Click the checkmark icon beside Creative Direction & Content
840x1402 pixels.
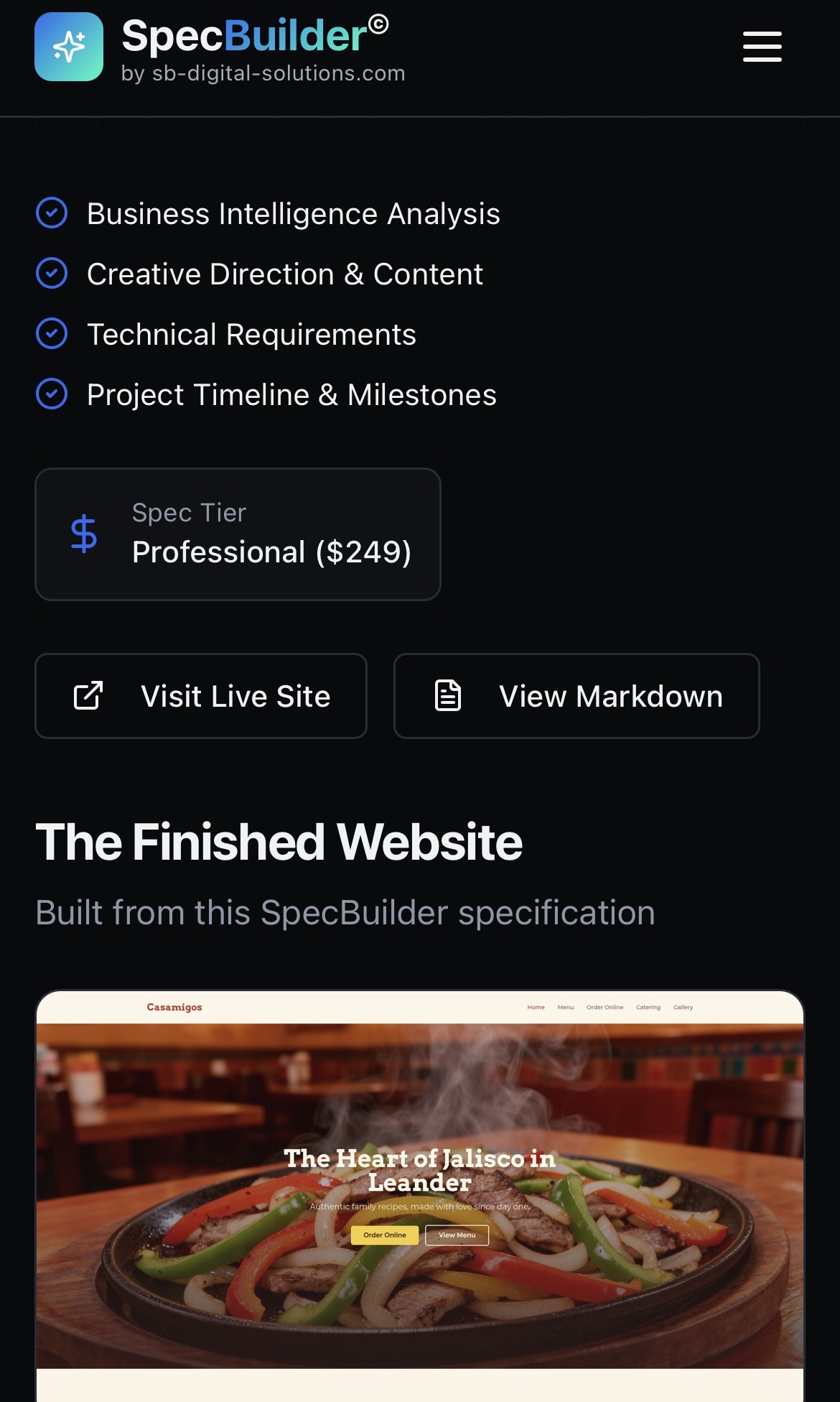click(51, 273)
